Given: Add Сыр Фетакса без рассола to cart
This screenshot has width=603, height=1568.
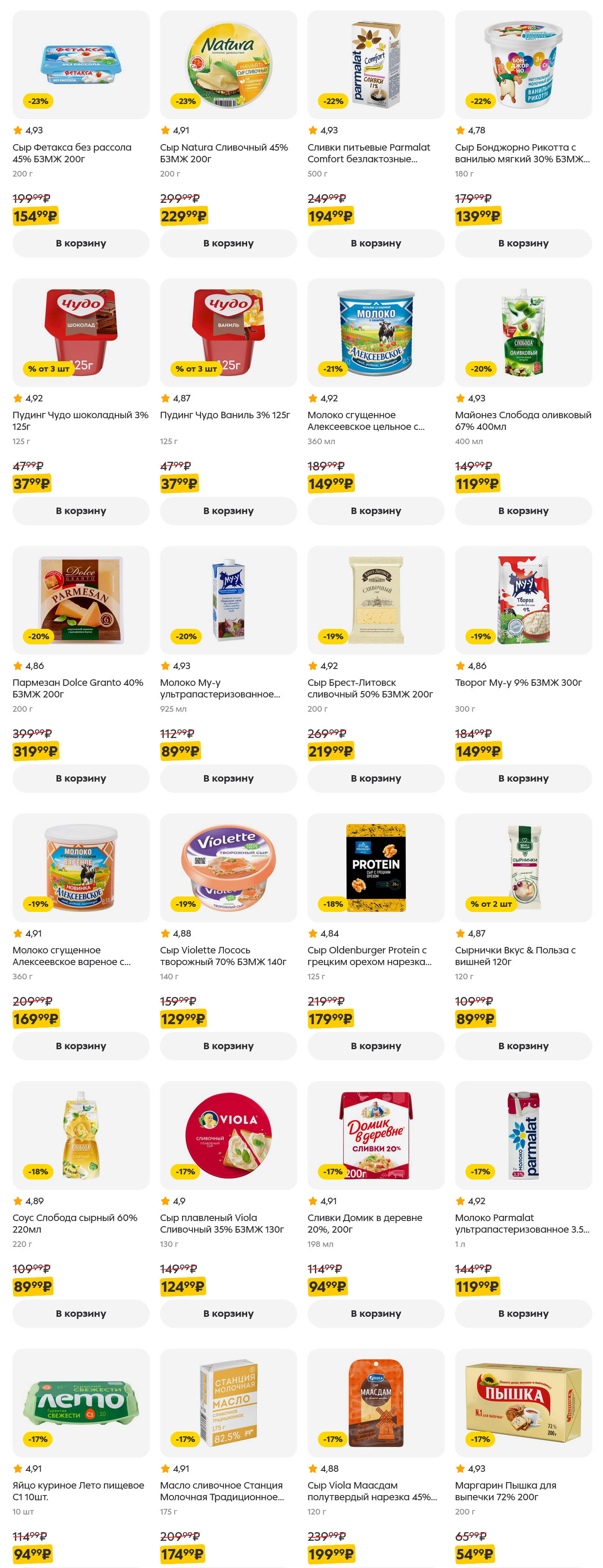Looking at the screenshot, I should [81, 243].
